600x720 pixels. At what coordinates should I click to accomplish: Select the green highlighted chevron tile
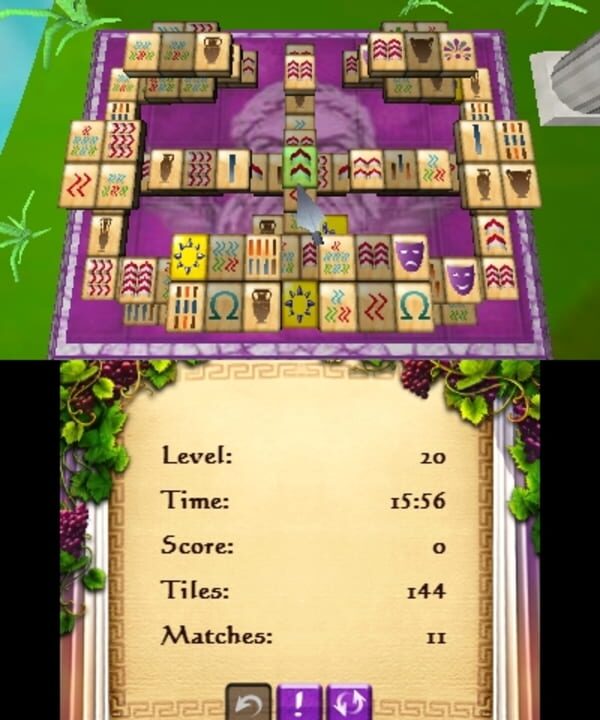(x=300, y=165)
